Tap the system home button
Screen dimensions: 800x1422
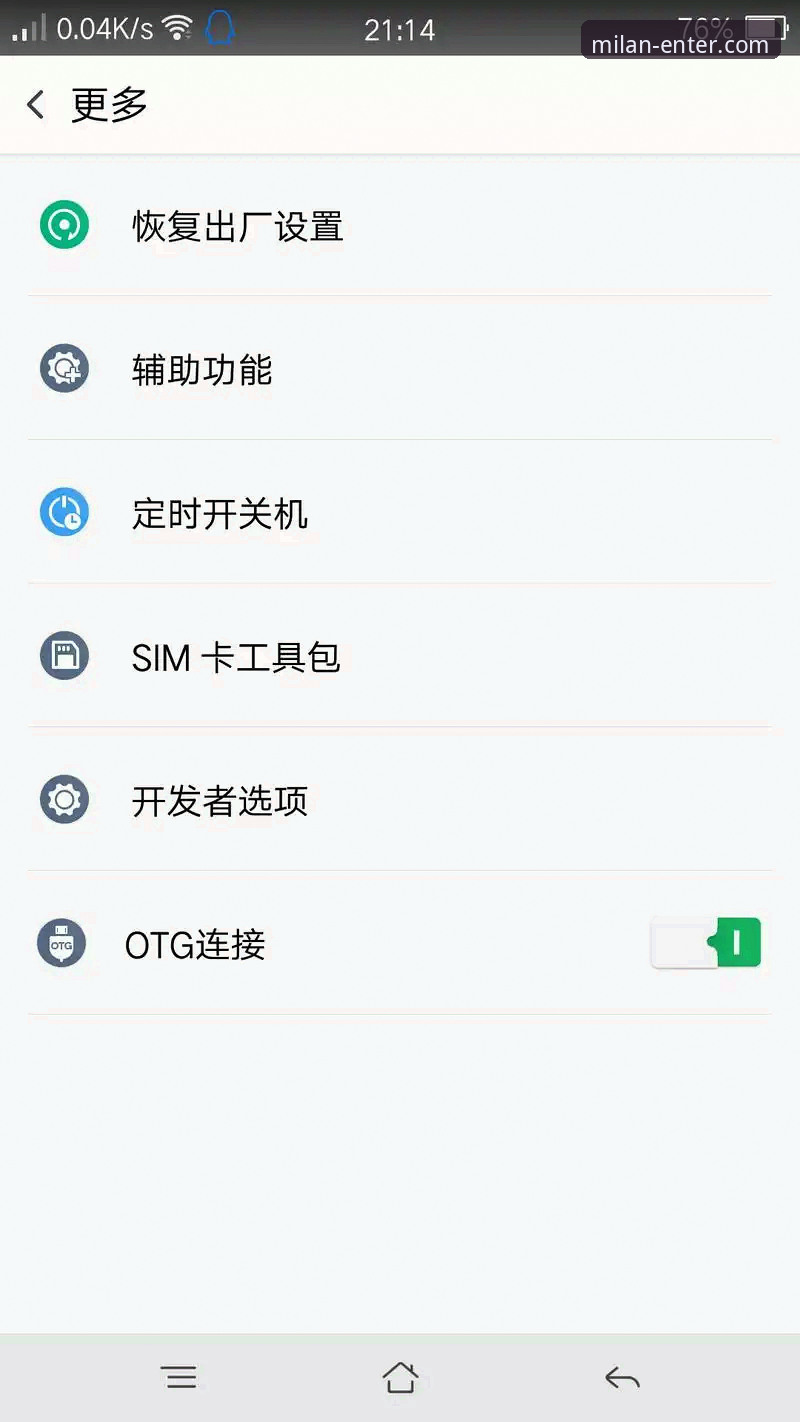click(400, 1377)
